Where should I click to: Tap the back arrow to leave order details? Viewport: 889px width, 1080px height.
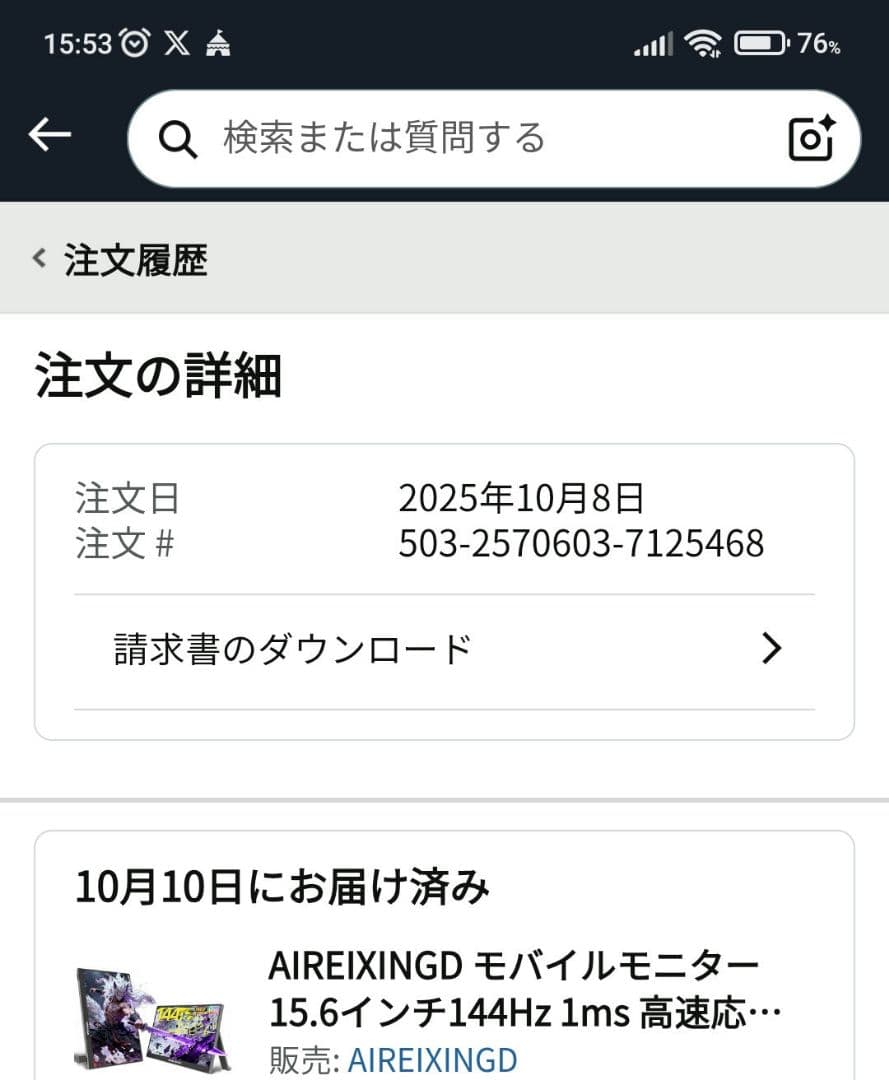[x=49, y=134]
